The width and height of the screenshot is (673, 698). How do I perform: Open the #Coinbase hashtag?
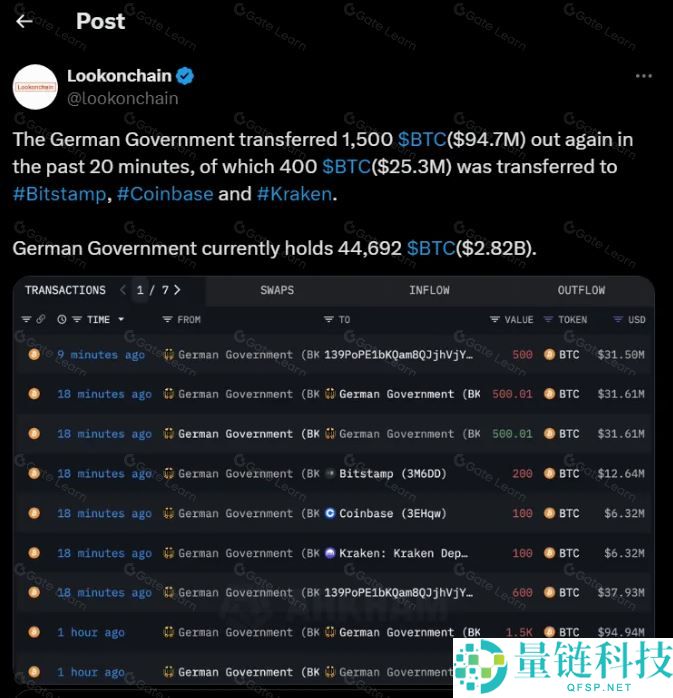164,194
